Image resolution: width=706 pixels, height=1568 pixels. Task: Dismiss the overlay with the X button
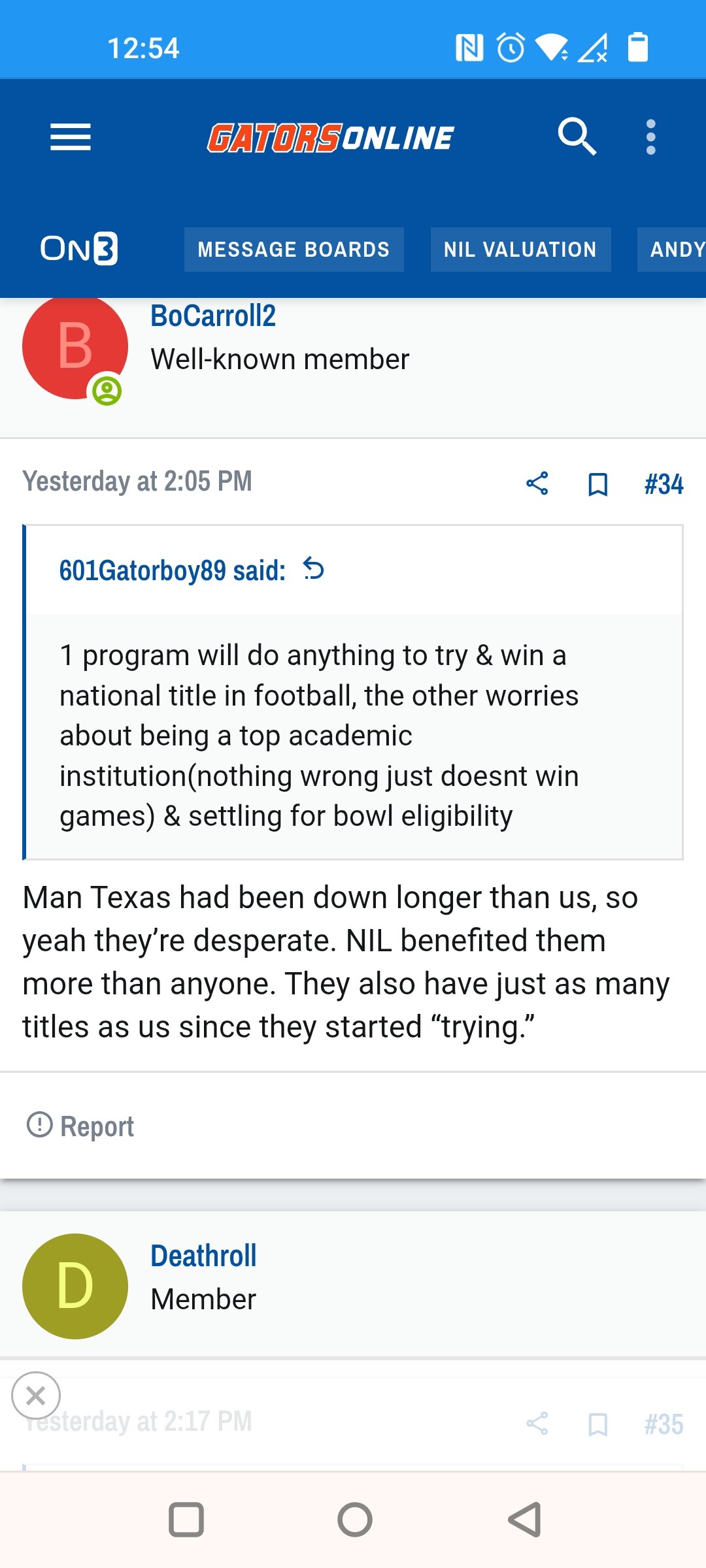36,1396
